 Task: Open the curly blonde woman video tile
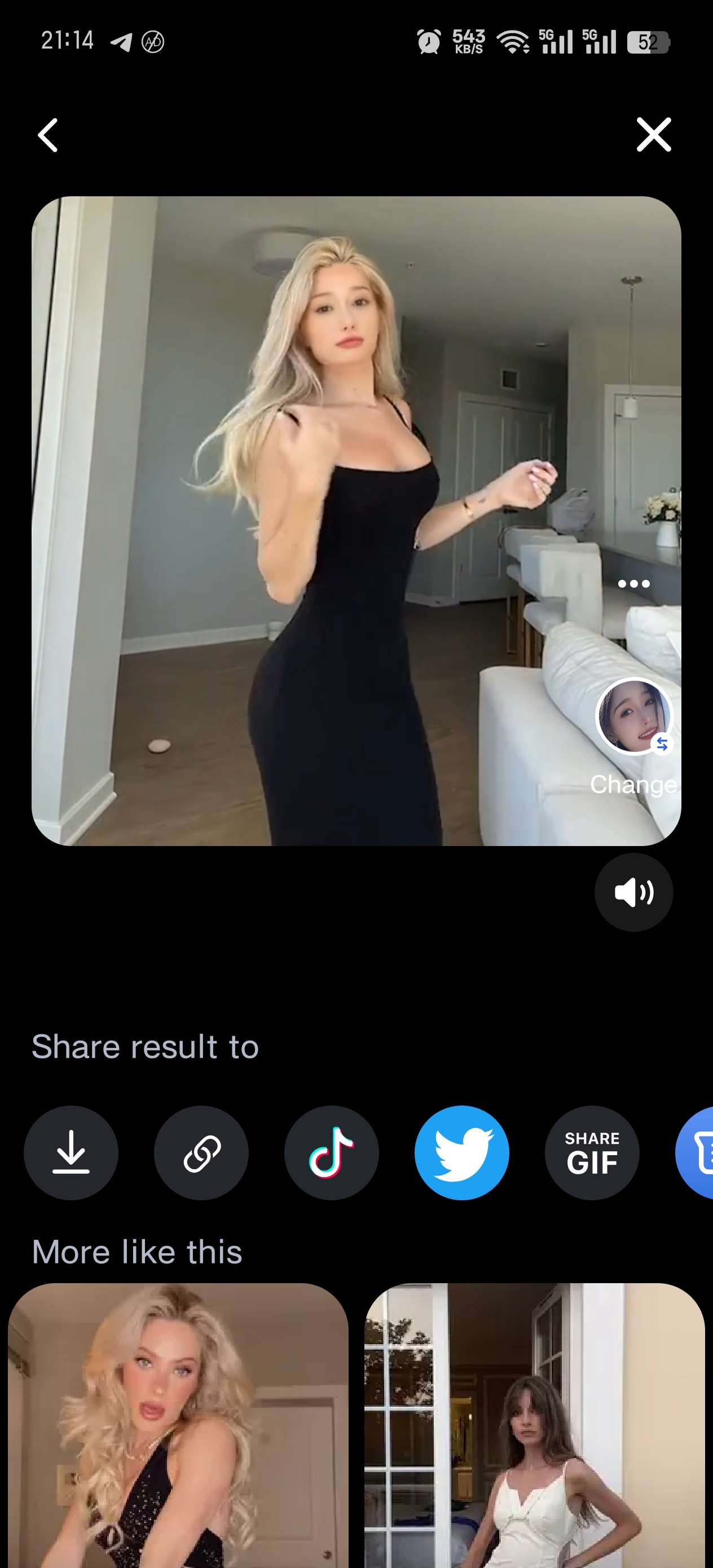(x=178, y=1424)
